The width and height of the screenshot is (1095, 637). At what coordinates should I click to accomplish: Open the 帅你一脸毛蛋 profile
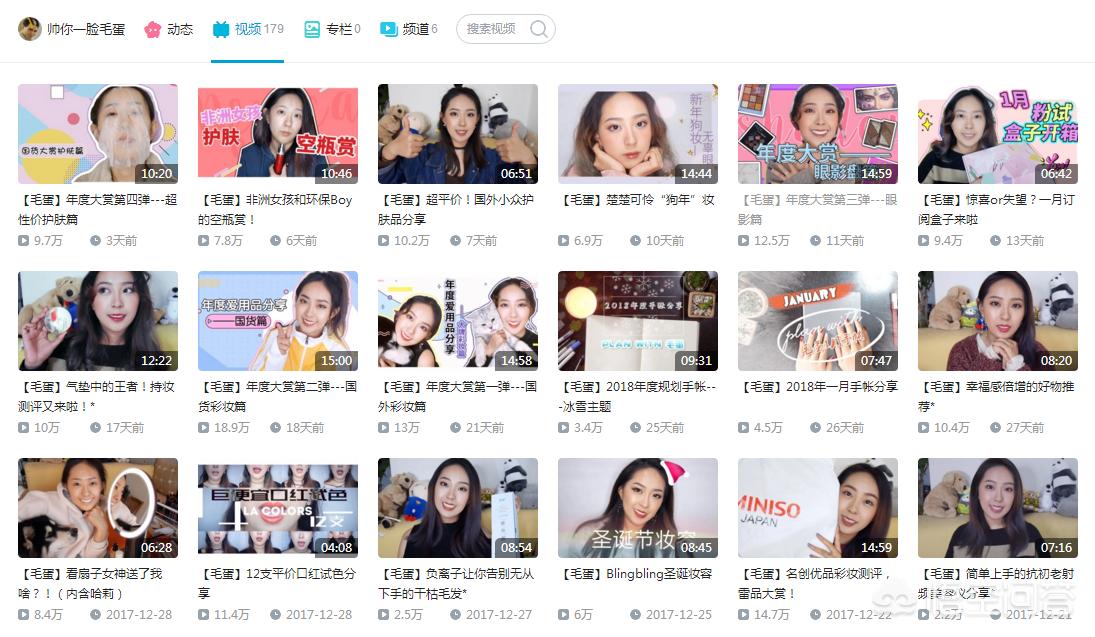(72, 29)
